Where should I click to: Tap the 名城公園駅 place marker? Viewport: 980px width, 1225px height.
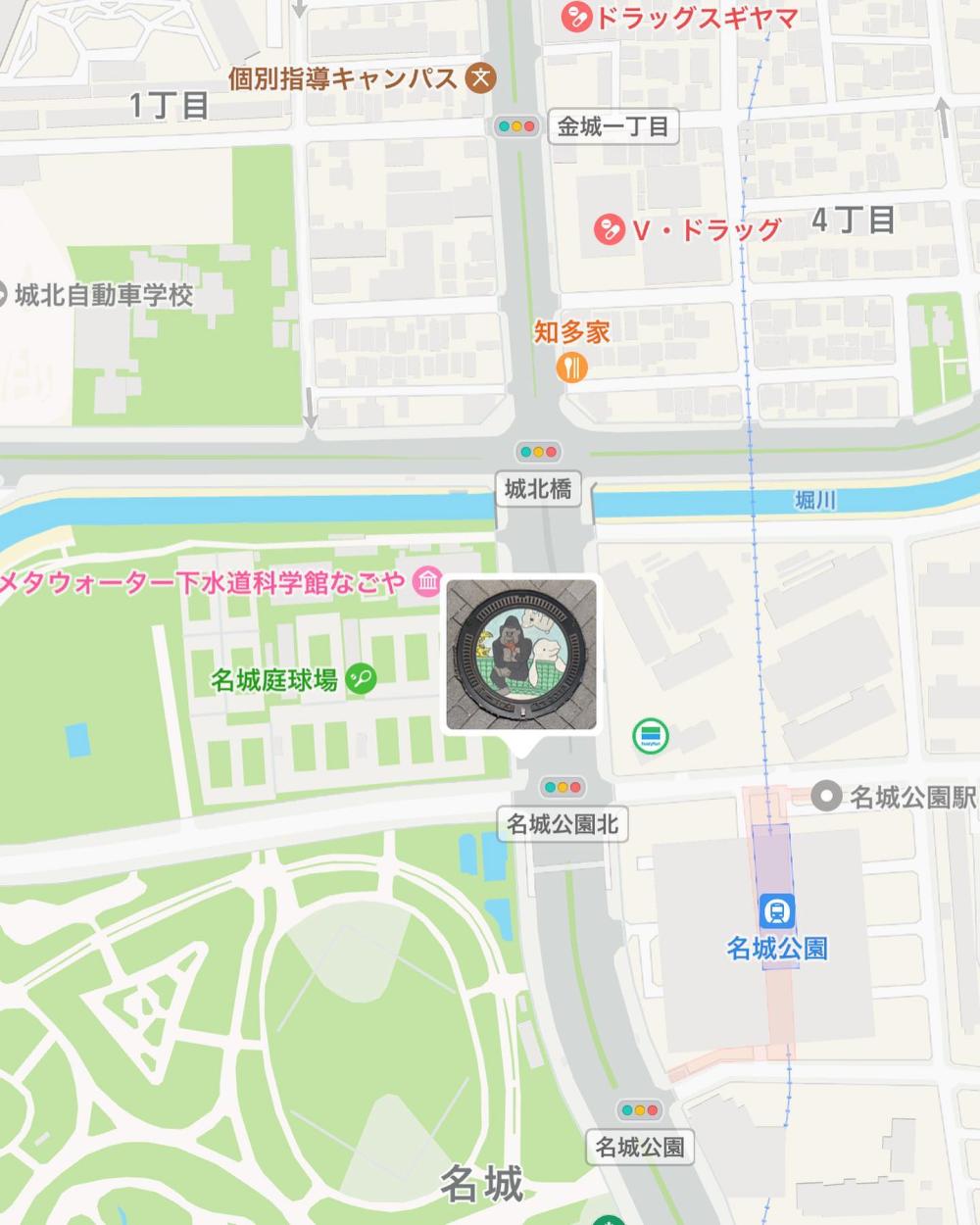(x=828, y=797)
